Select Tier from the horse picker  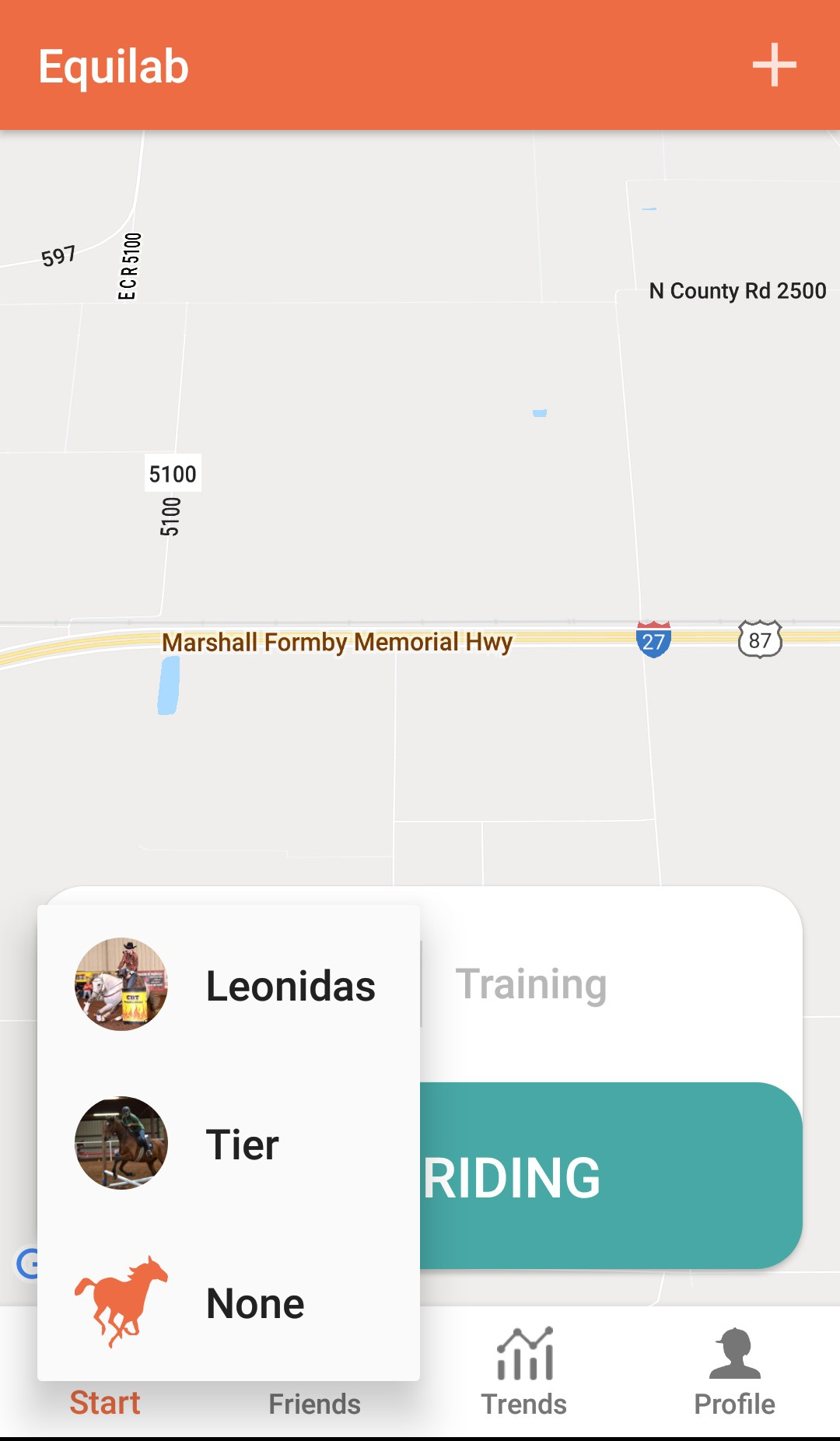coord(243,1144)
